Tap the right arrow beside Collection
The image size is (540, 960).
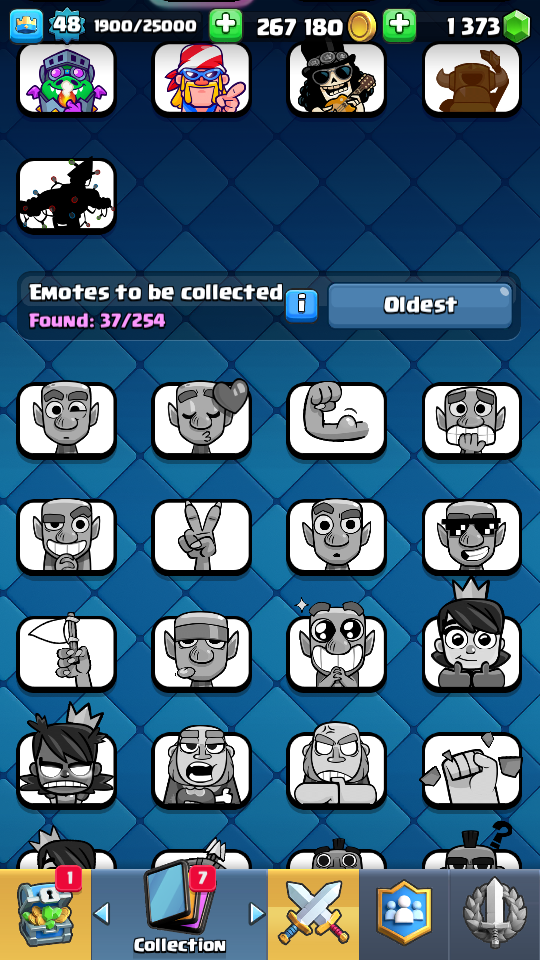coord(257,913)
